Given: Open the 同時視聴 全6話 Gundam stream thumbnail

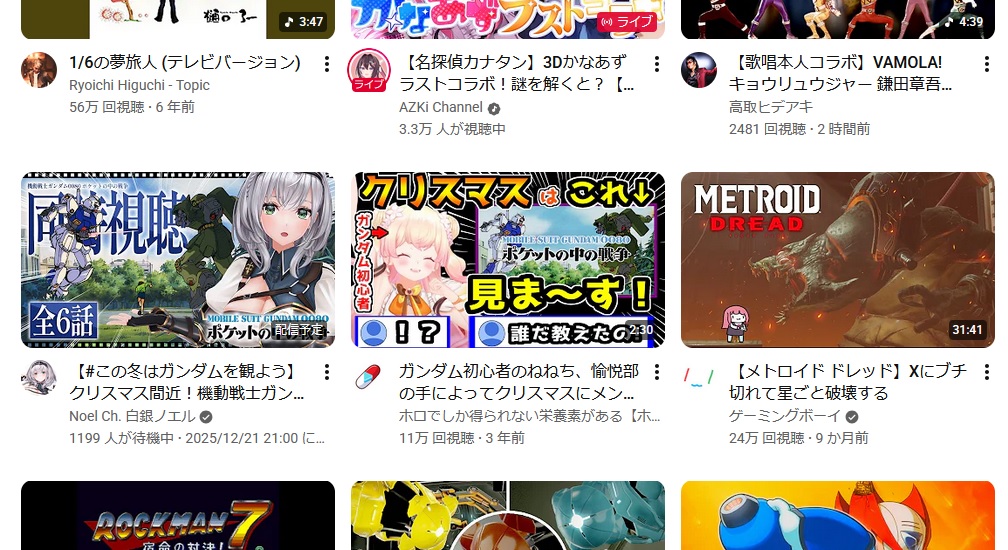Looking at the screenshot, I should [178, 260].
